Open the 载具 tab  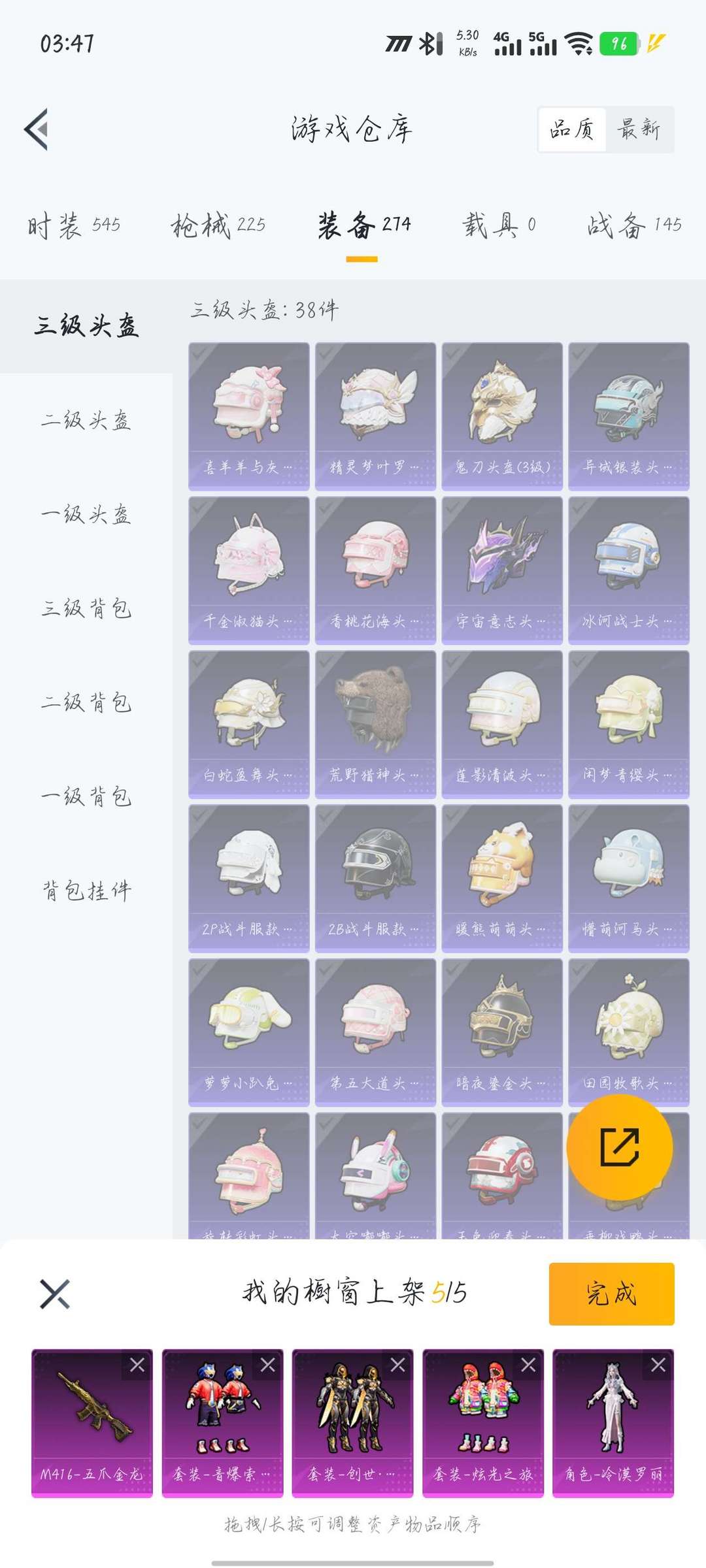(x=499, y=225)
